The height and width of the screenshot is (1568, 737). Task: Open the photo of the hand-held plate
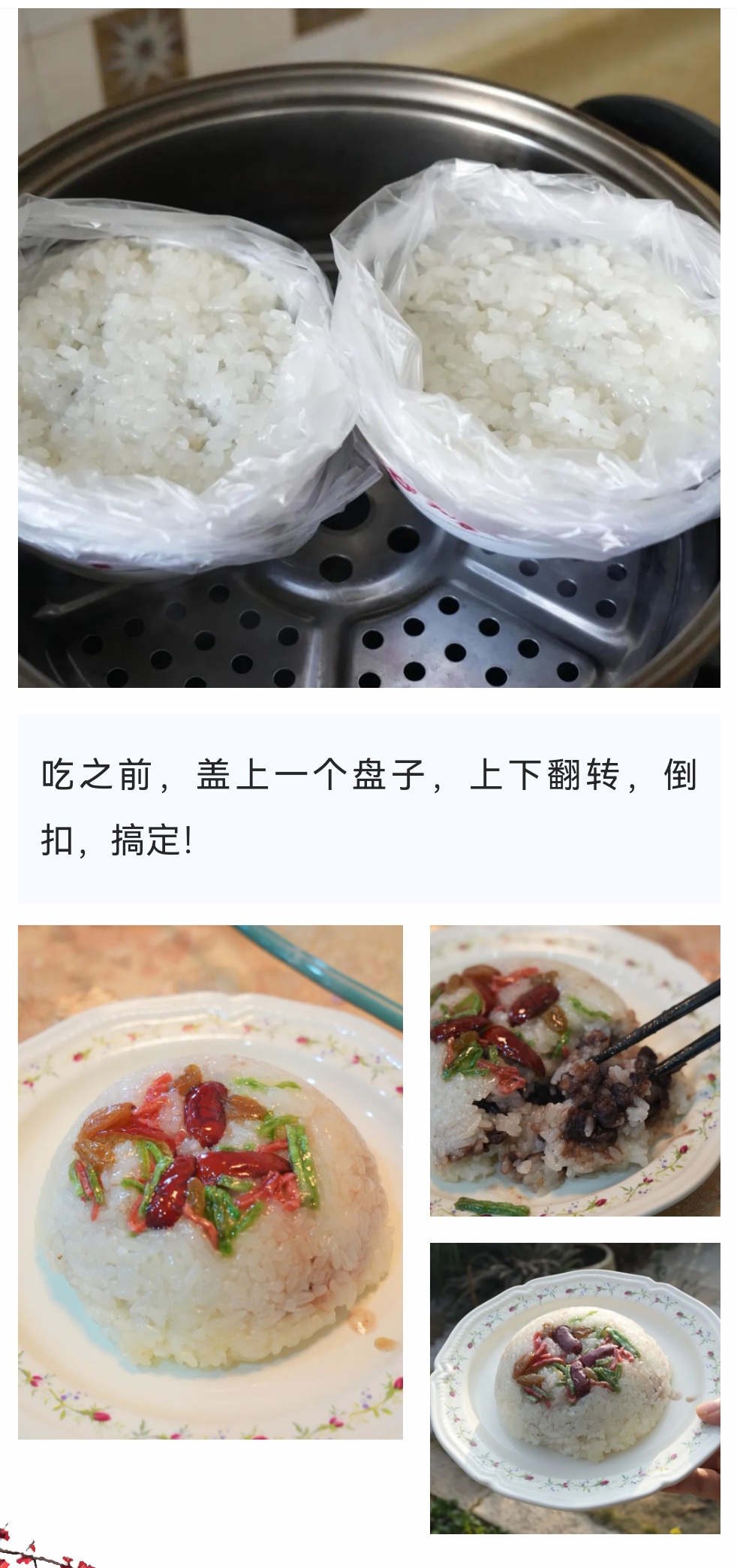tap(574, 1389)
